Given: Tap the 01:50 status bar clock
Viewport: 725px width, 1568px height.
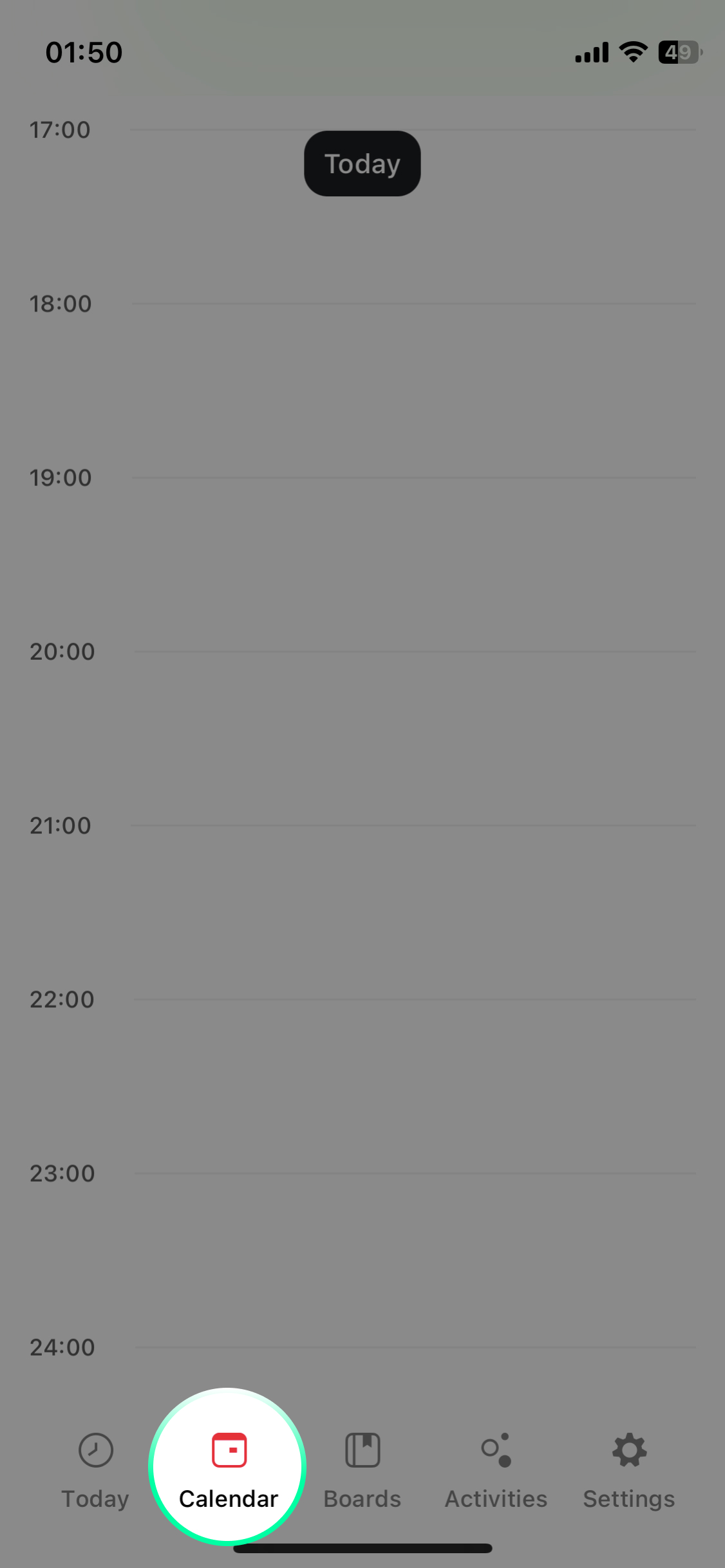Looking at the screenshot, I should tap(84, 51).
